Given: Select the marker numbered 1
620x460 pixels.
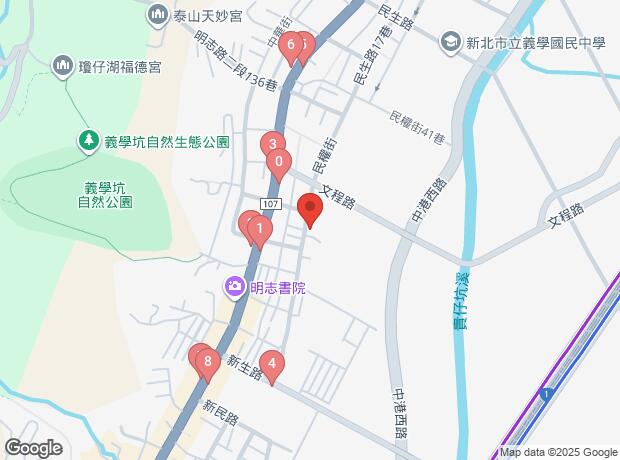Looking at the screenshot, I should 259,233.
